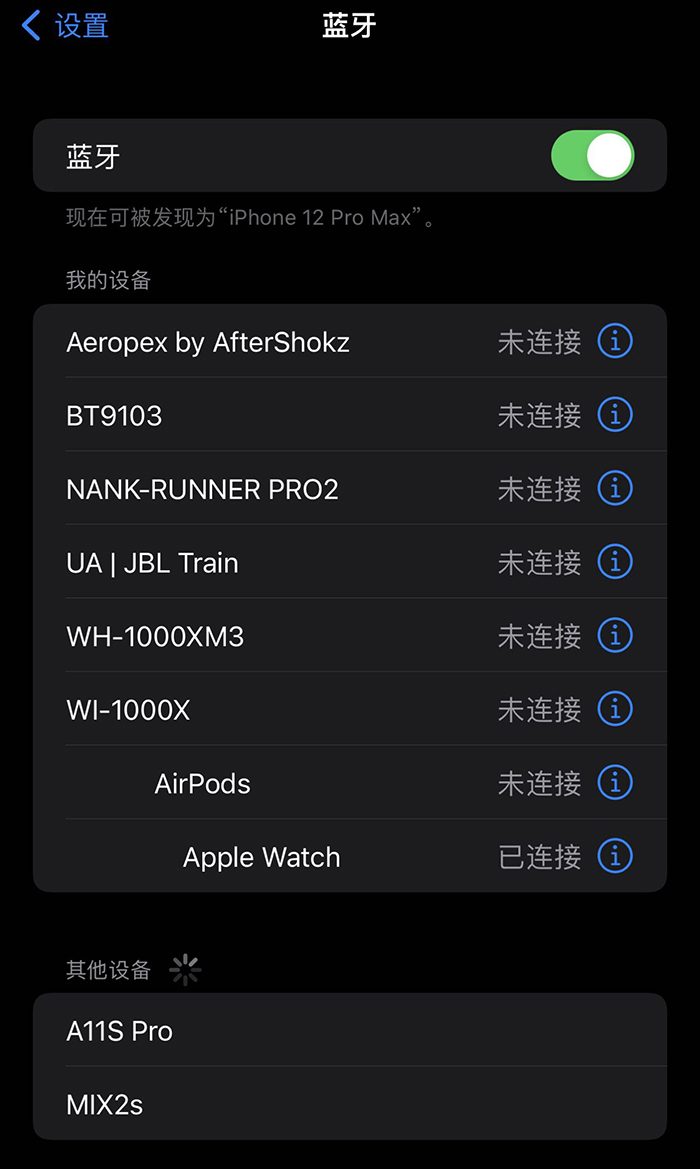Open the WH-1000XM3 info button

pos(615,635)
